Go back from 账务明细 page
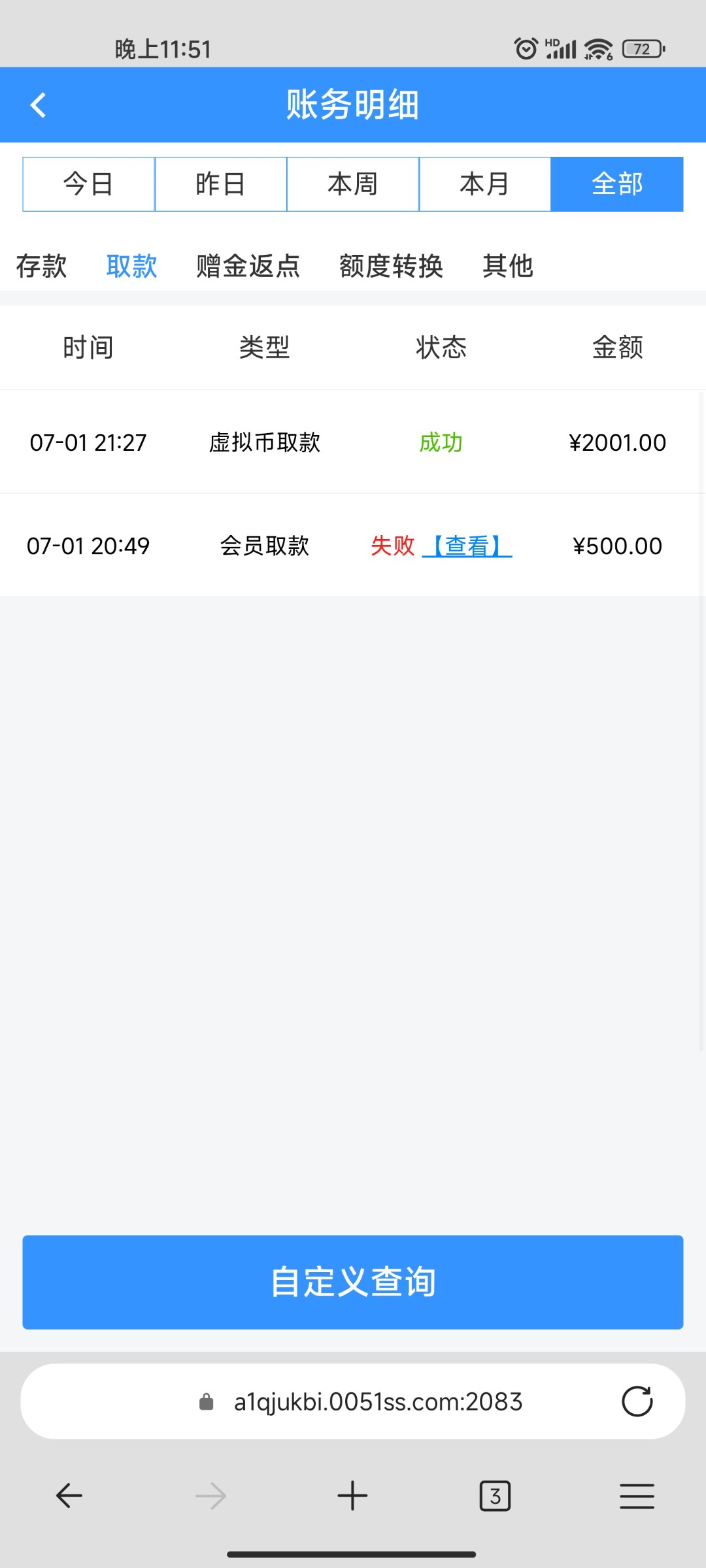The height and width of the screenshot is (1568, 706). (38, 105)
